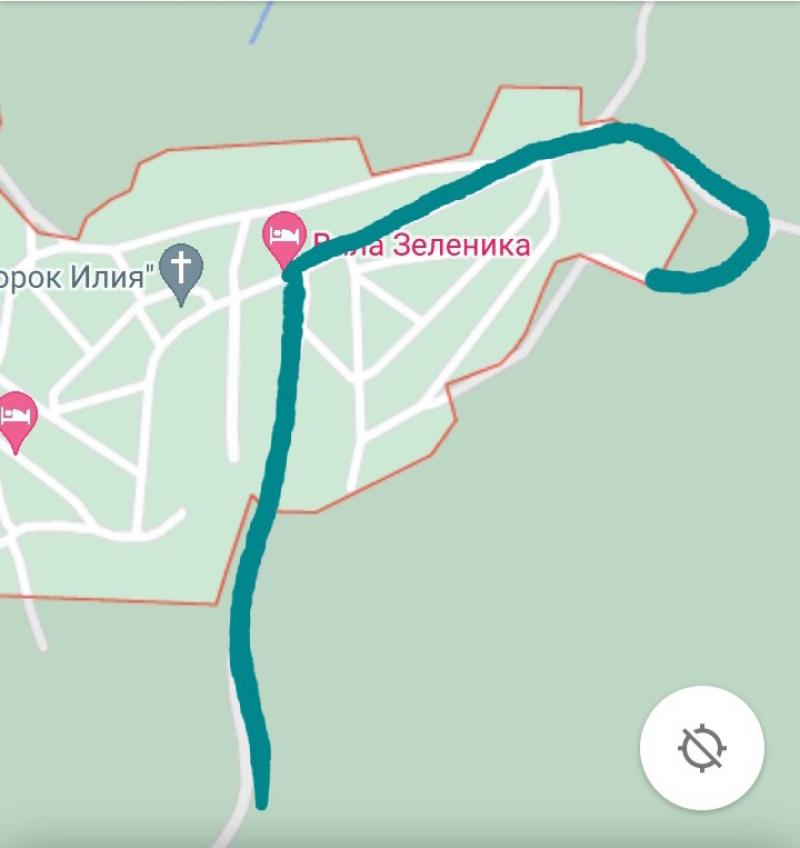Open the hotel pin at the left edge
800x848 pixels.
pyautogui.click(x=15, y=418)
